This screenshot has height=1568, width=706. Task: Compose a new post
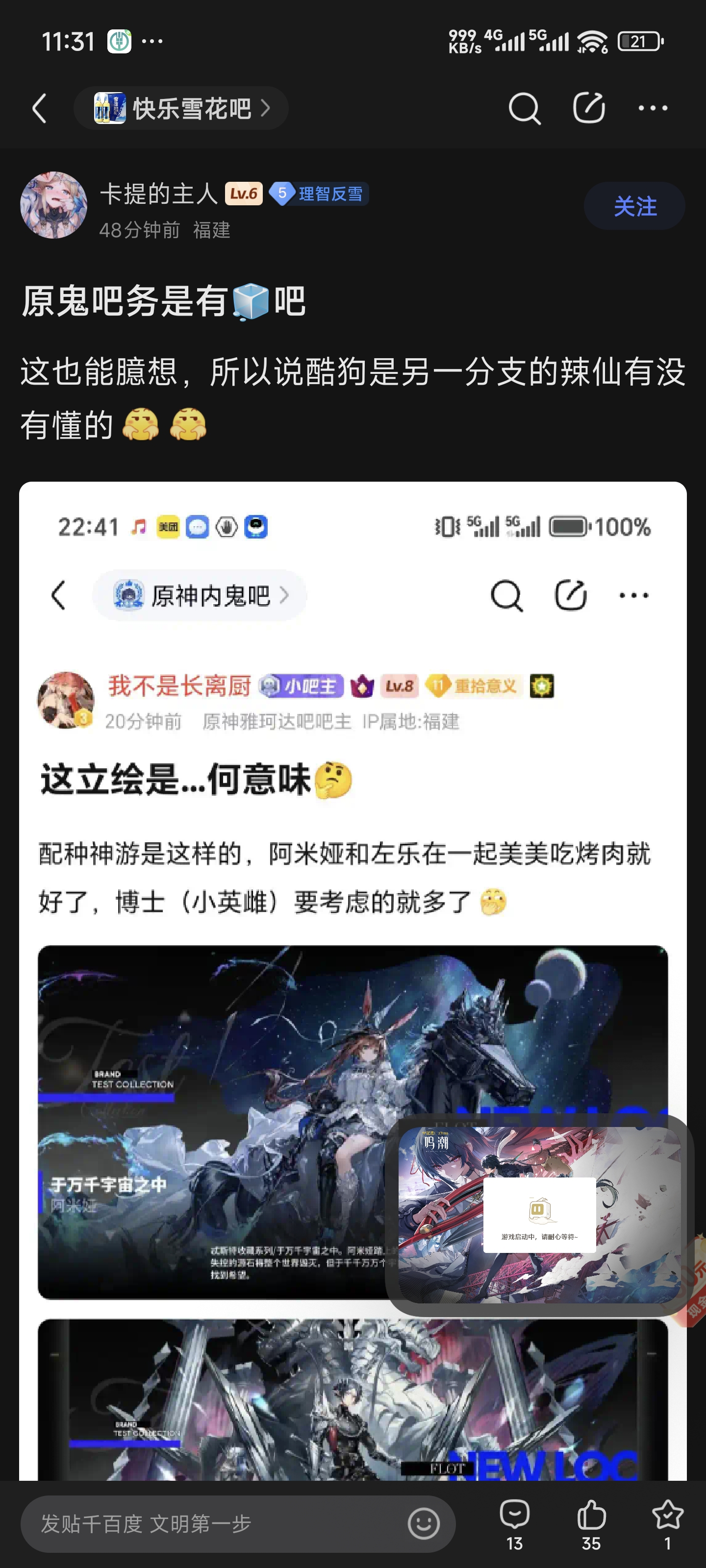coord(588,108)
